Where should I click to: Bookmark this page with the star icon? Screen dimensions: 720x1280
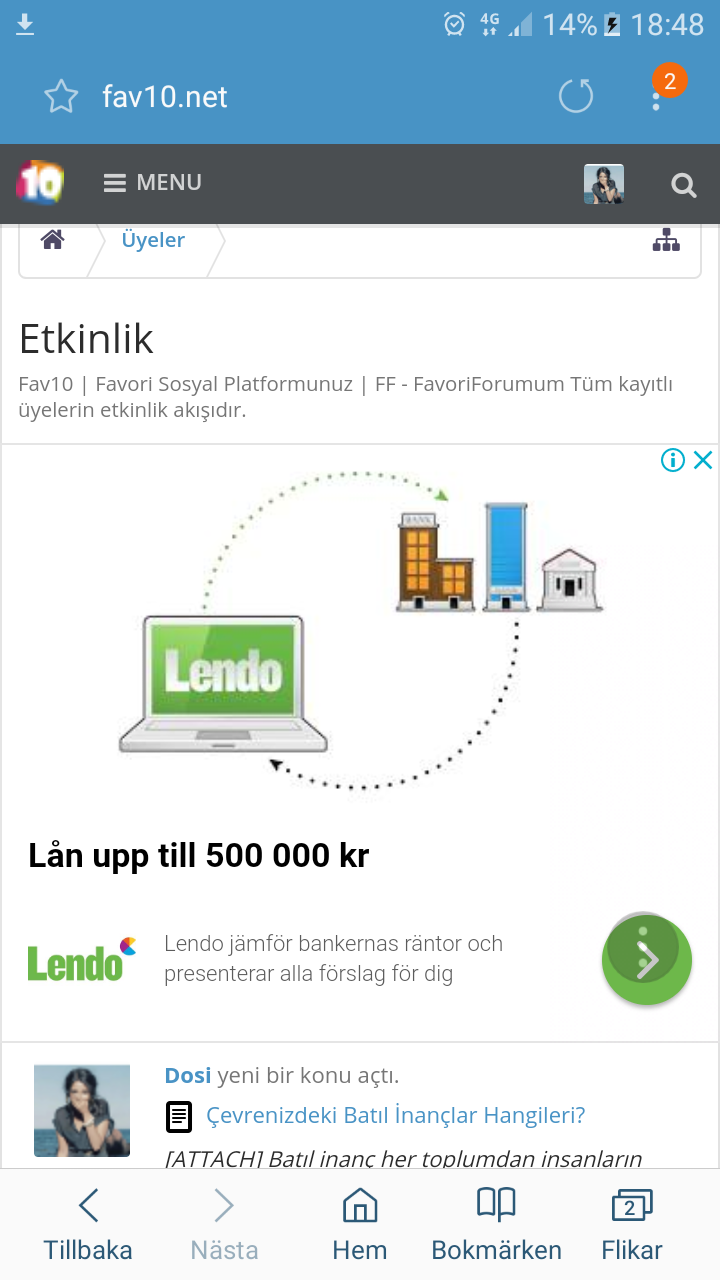tap(61, 97)
